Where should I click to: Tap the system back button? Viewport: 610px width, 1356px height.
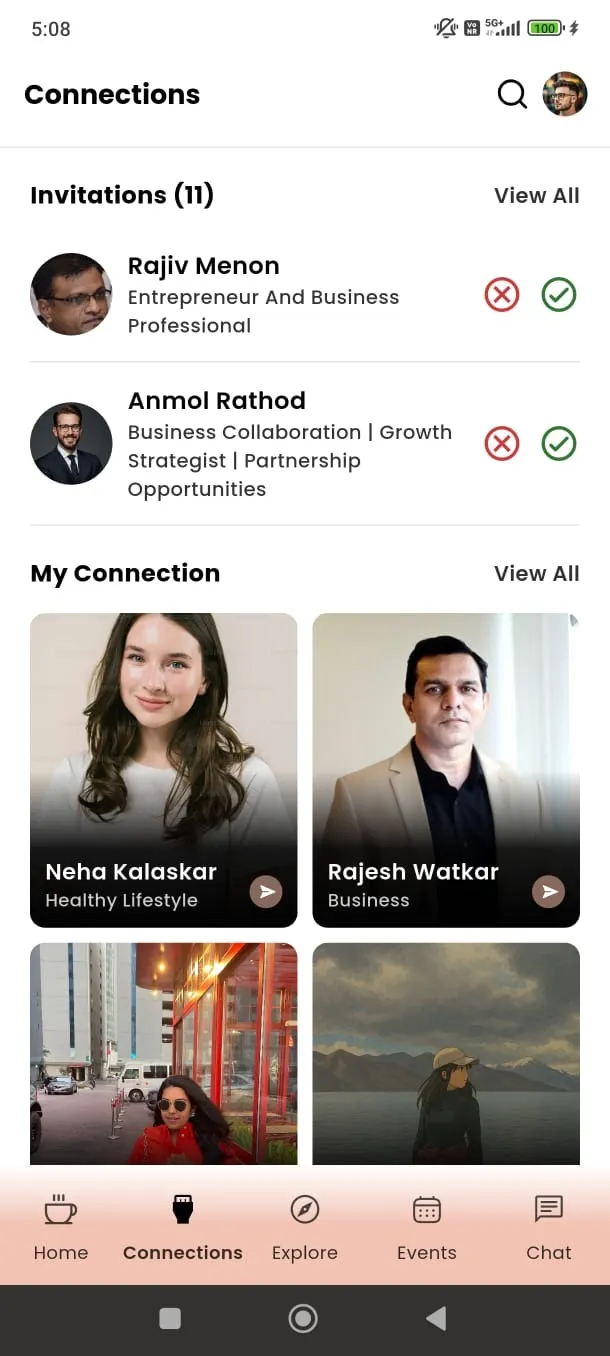click(436, 1319)
